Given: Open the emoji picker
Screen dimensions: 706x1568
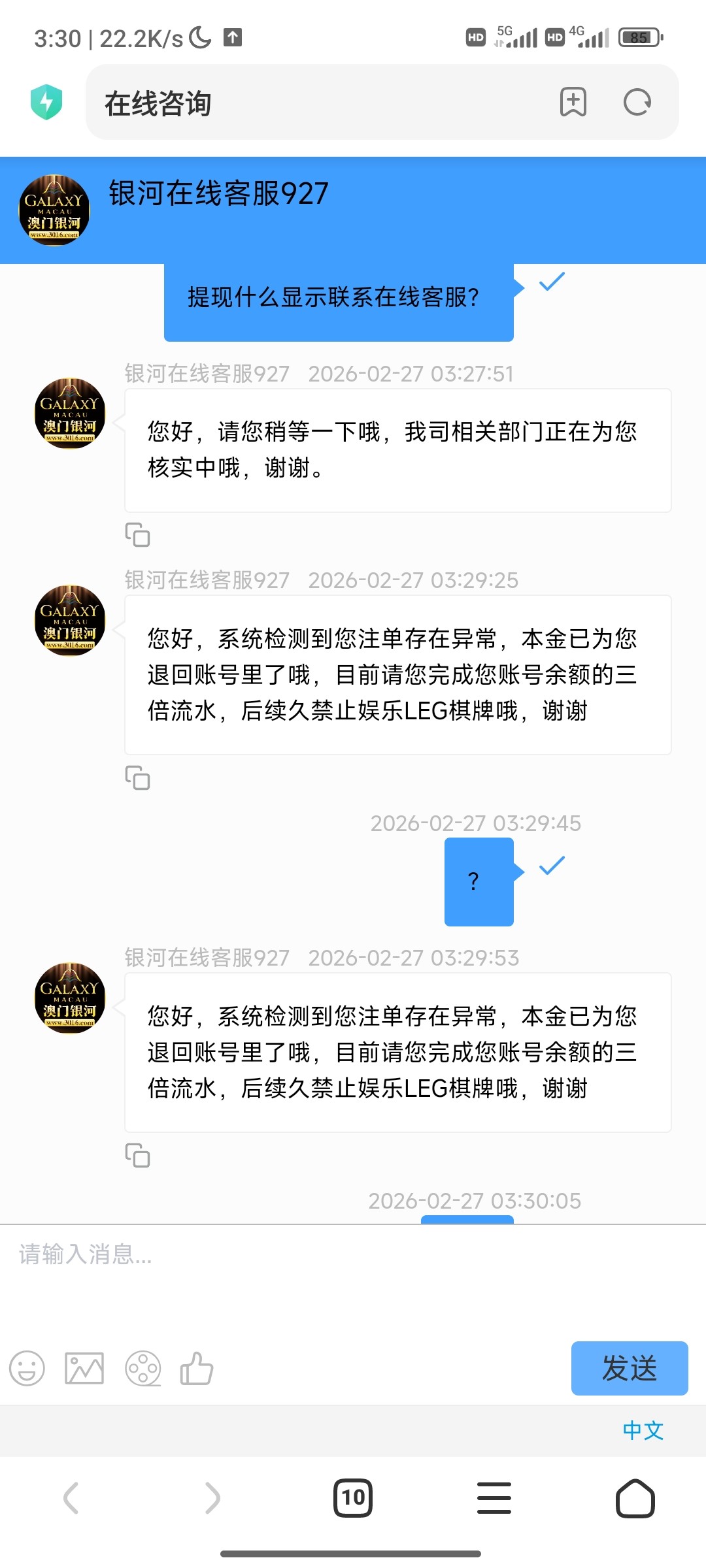Looking at the screenshot, I should (x=27, y=1368).
